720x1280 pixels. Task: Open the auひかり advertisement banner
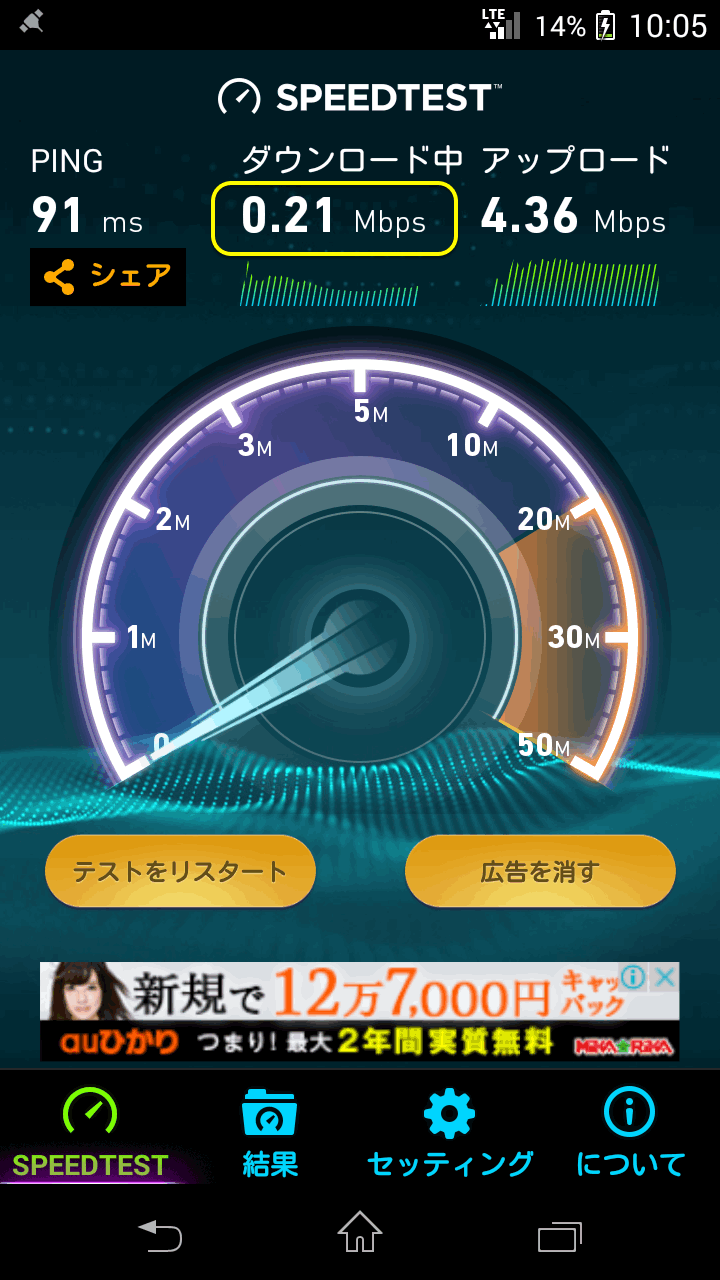(330, 1011)
